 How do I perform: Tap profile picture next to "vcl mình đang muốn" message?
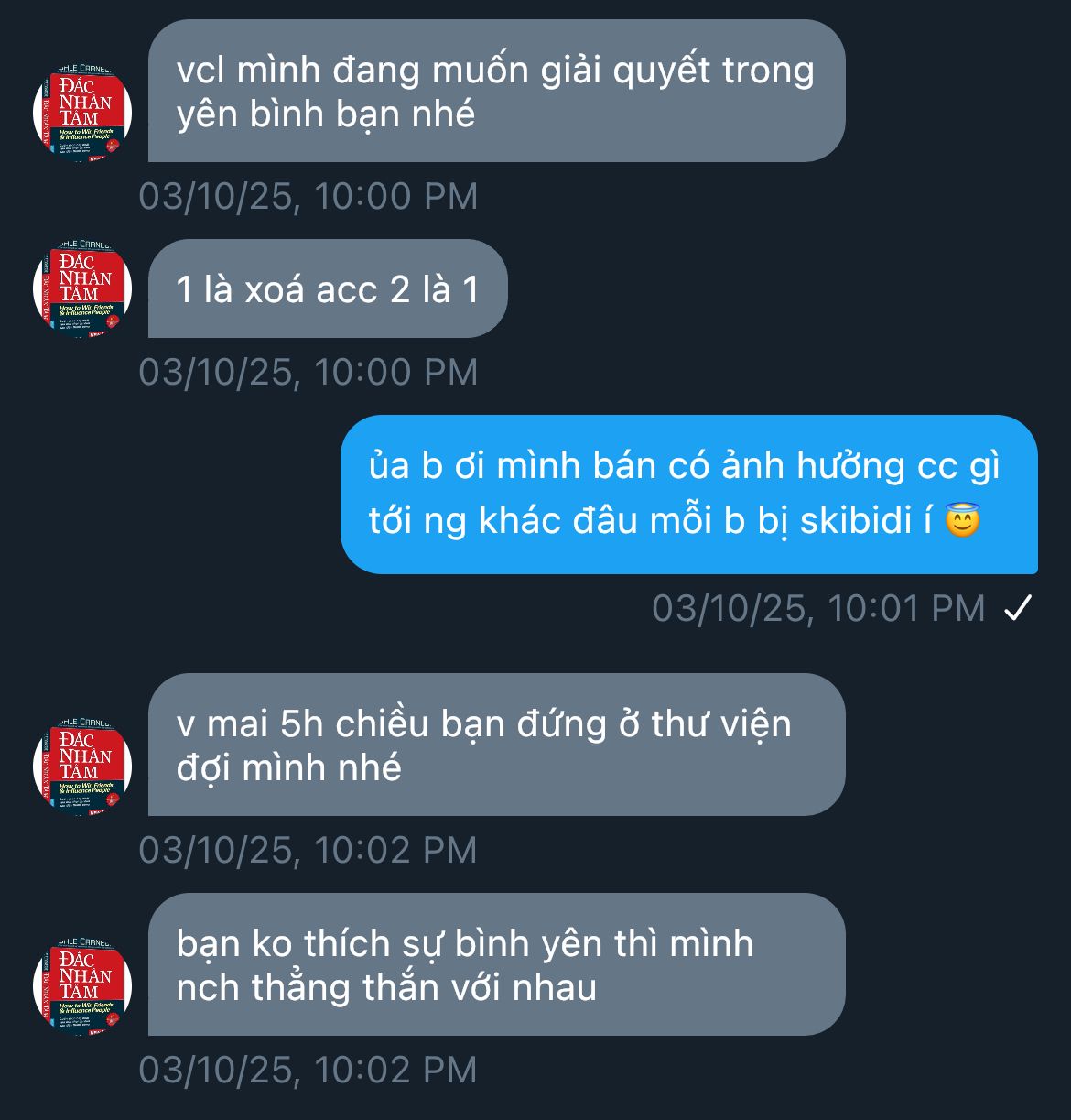[82, 114]
